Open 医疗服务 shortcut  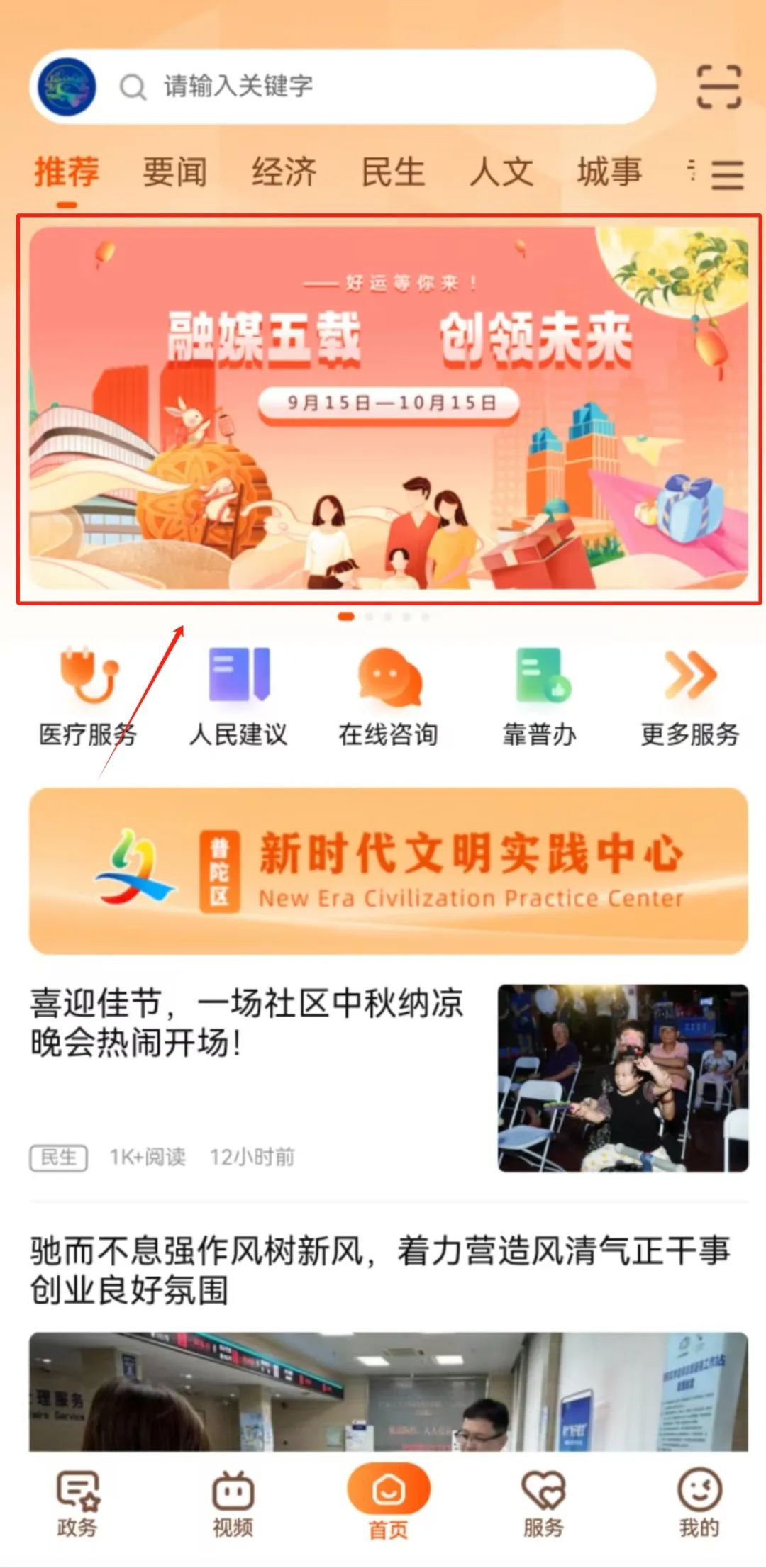coord(87,696)
